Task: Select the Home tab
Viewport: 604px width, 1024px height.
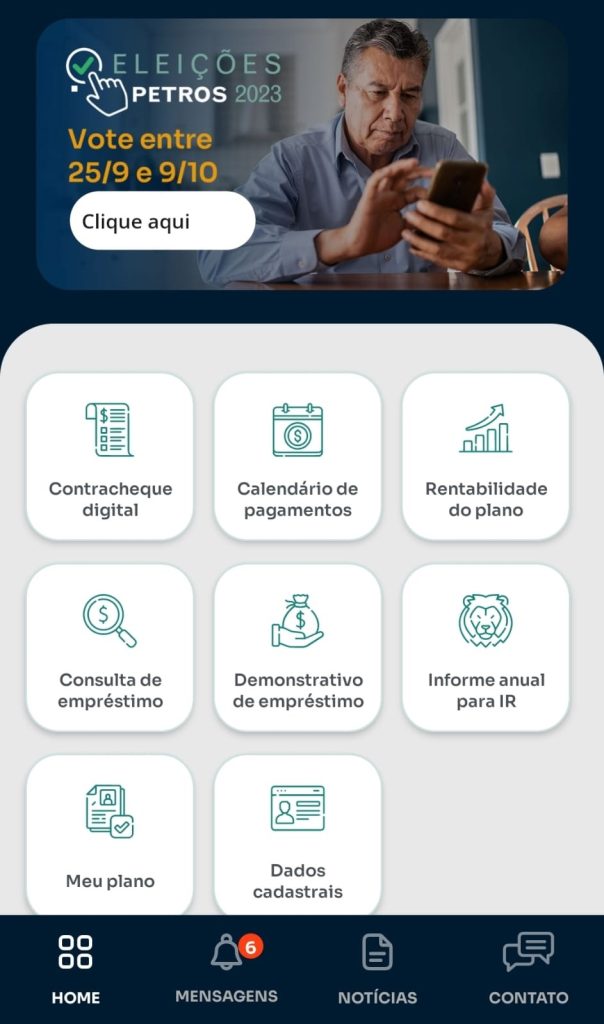Action: coord(76,969)
